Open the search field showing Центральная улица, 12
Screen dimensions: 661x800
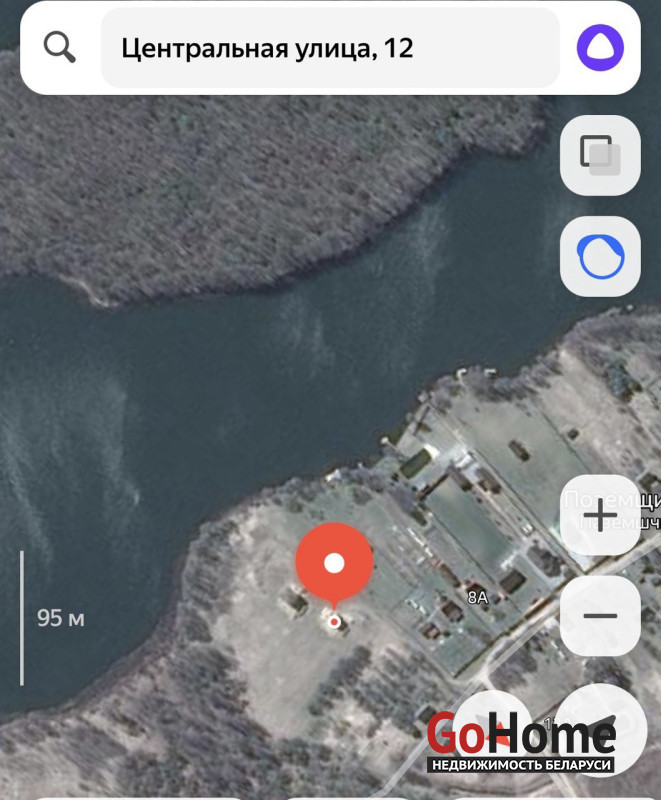tap(330, 48)
